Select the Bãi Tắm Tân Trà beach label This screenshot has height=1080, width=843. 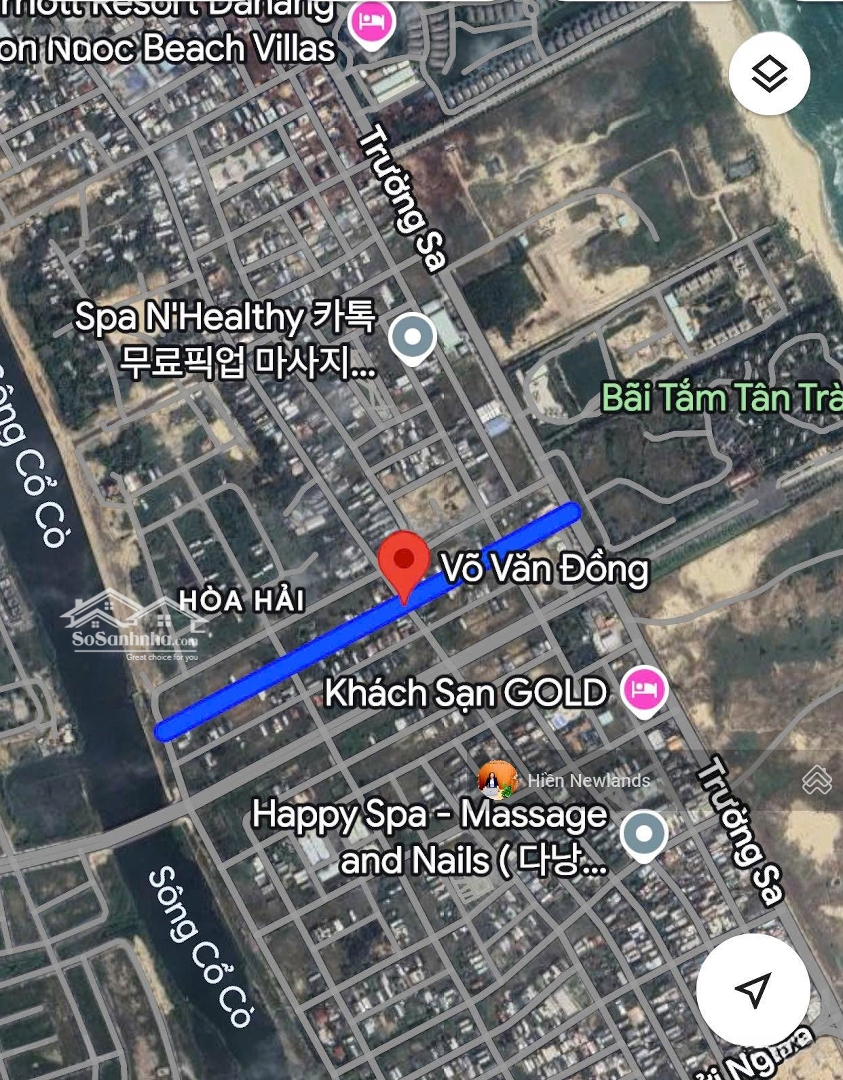tap(720, 398)
